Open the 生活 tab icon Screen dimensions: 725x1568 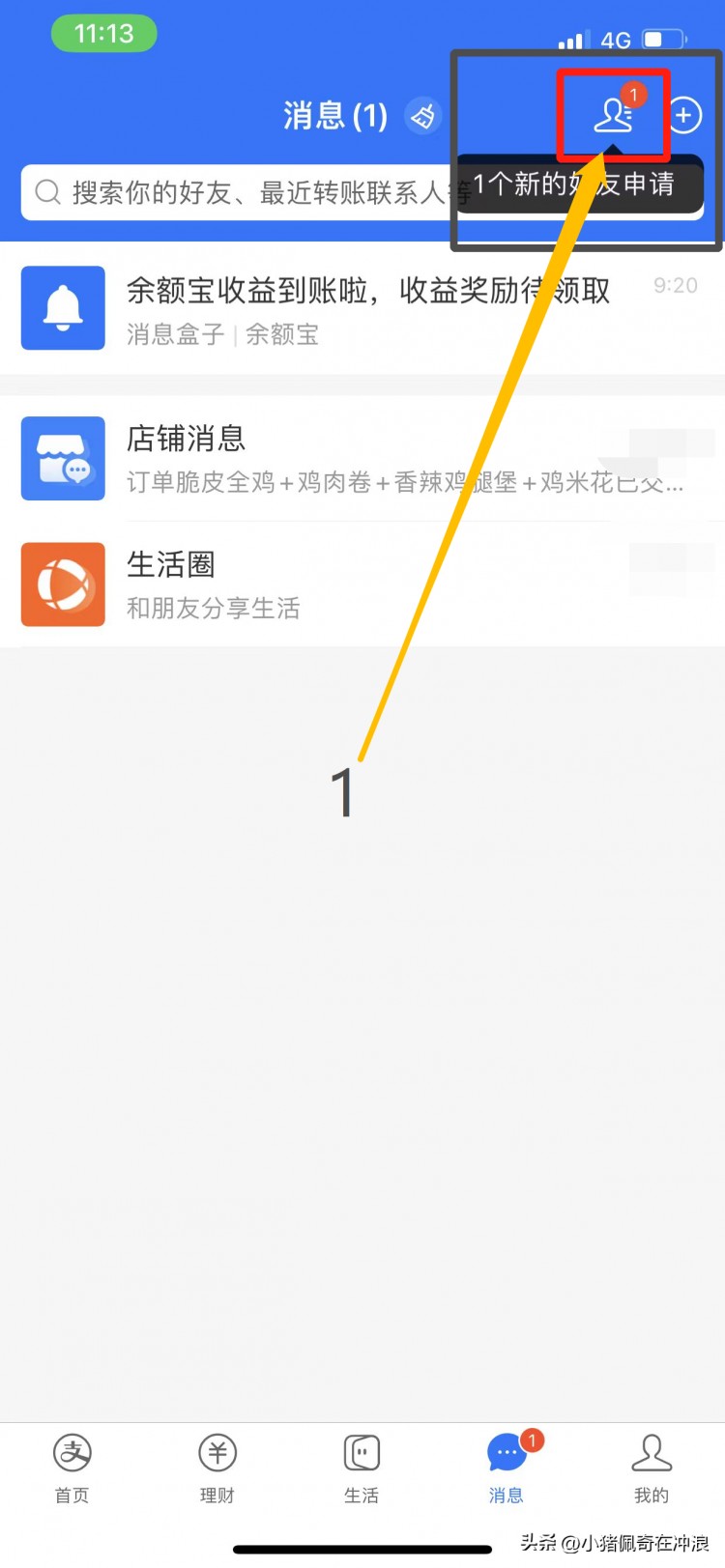362,1452
